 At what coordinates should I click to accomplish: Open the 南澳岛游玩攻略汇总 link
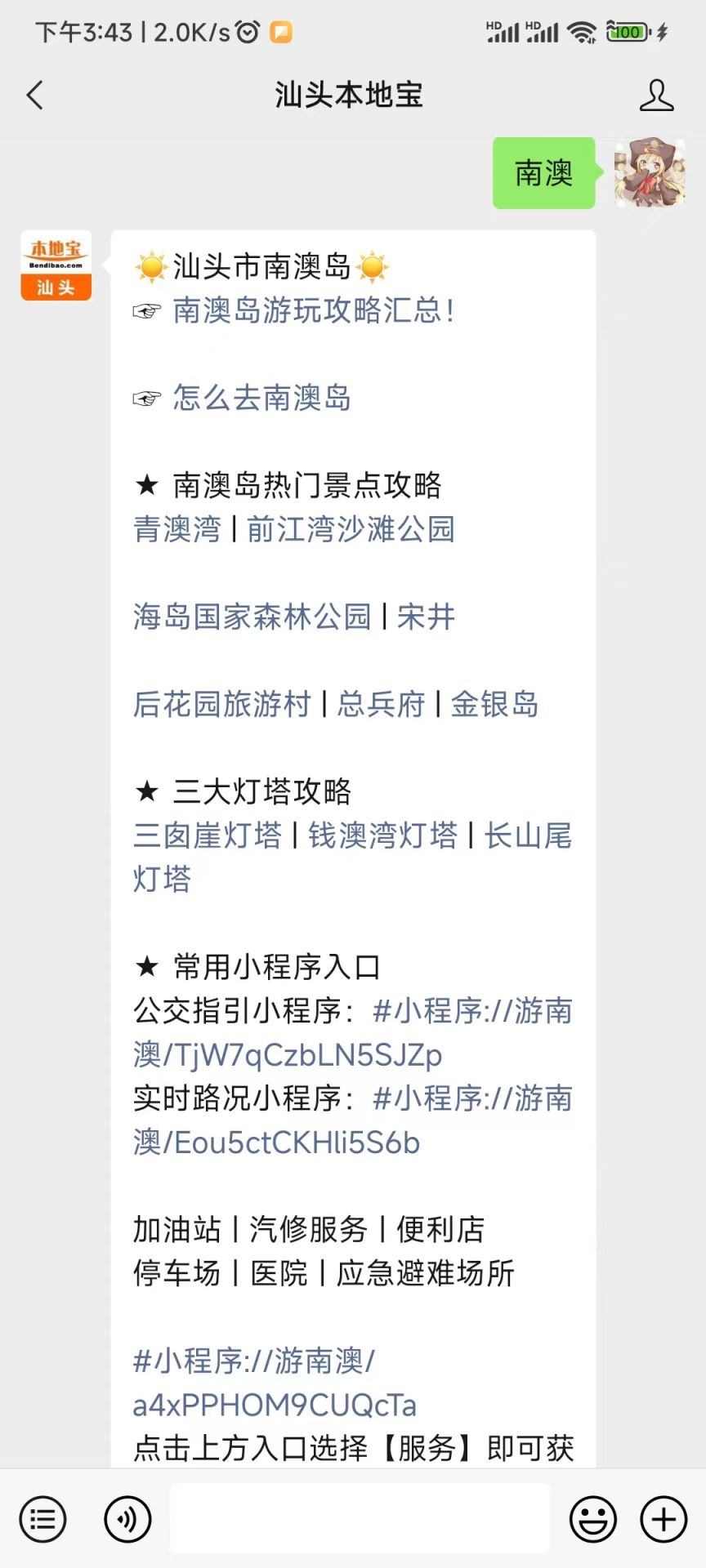(314, 310)
